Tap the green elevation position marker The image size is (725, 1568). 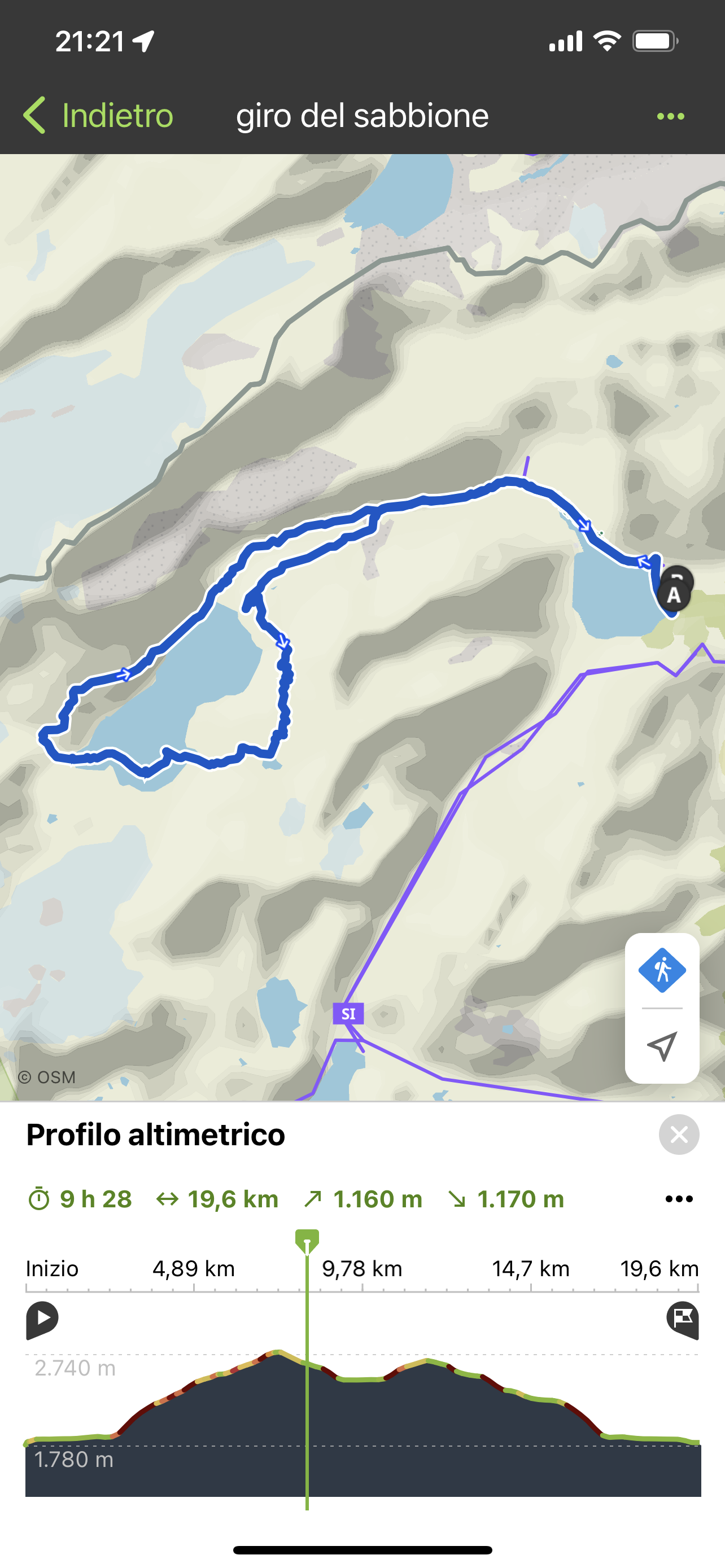click(307, 1239)
